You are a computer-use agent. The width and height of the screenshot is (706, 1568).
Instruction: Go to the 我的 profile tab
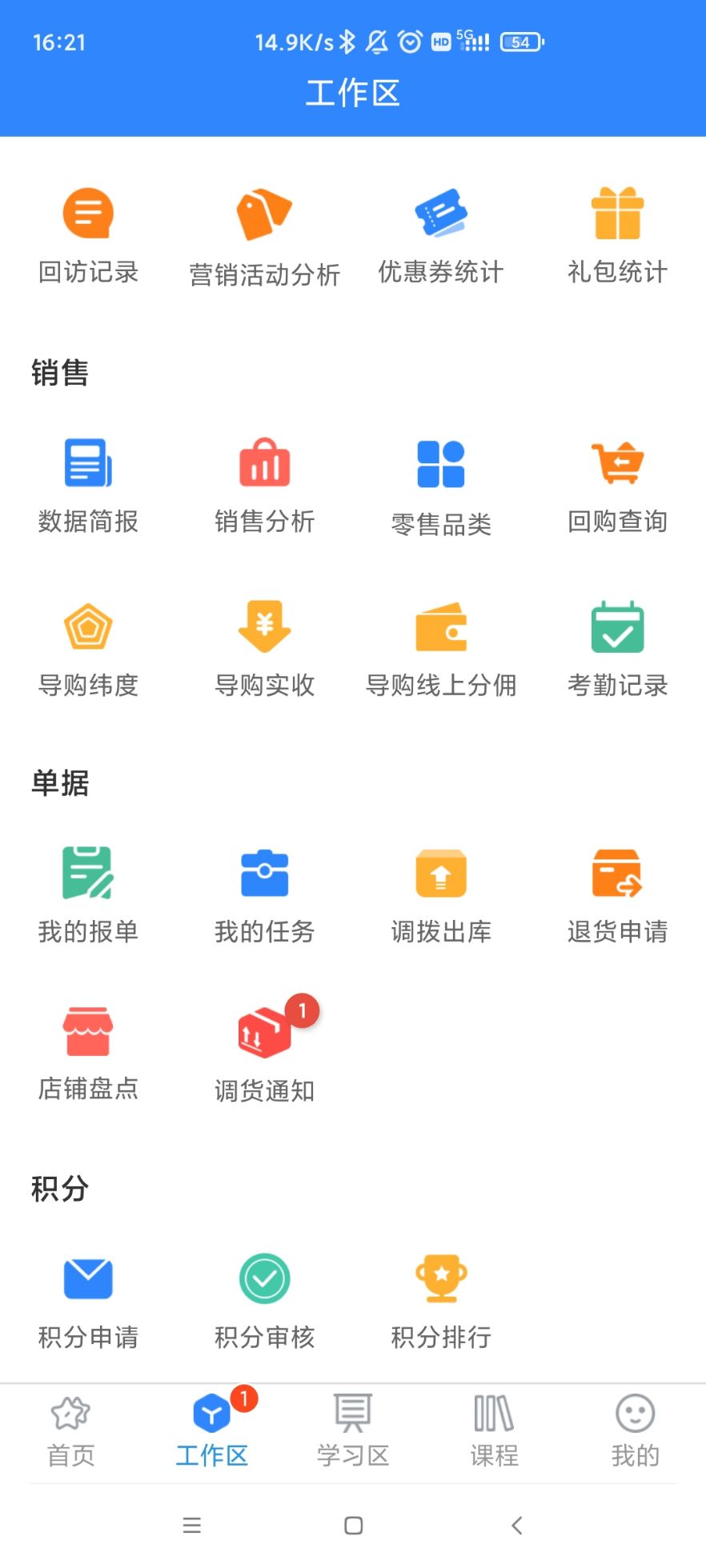tap(635, 1432)
